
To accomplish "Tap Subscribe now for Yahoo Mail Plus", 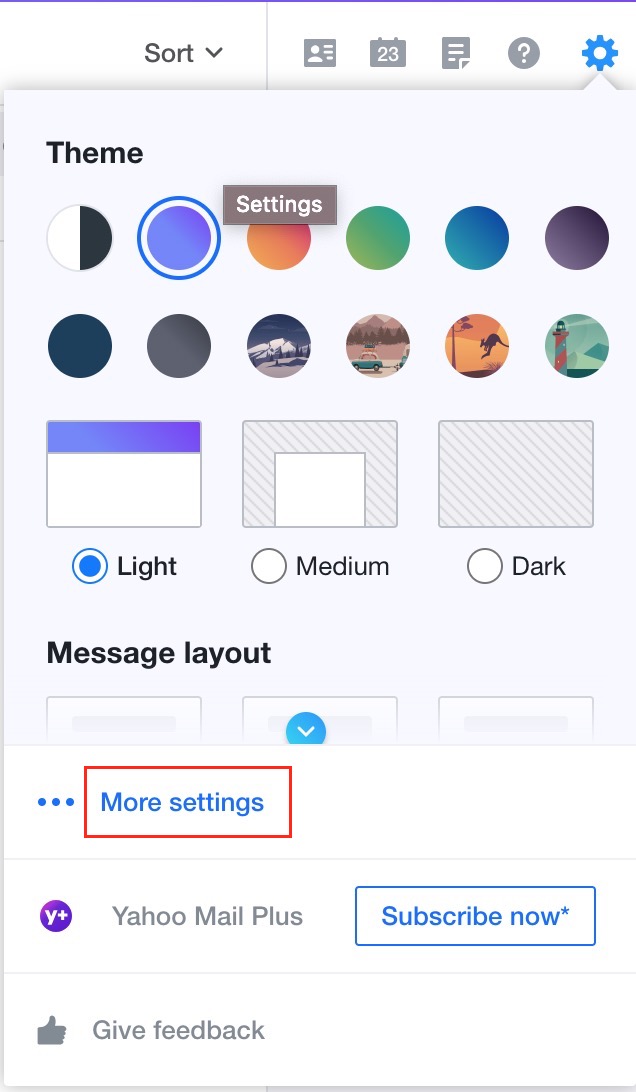I will (x=475, y=916).
